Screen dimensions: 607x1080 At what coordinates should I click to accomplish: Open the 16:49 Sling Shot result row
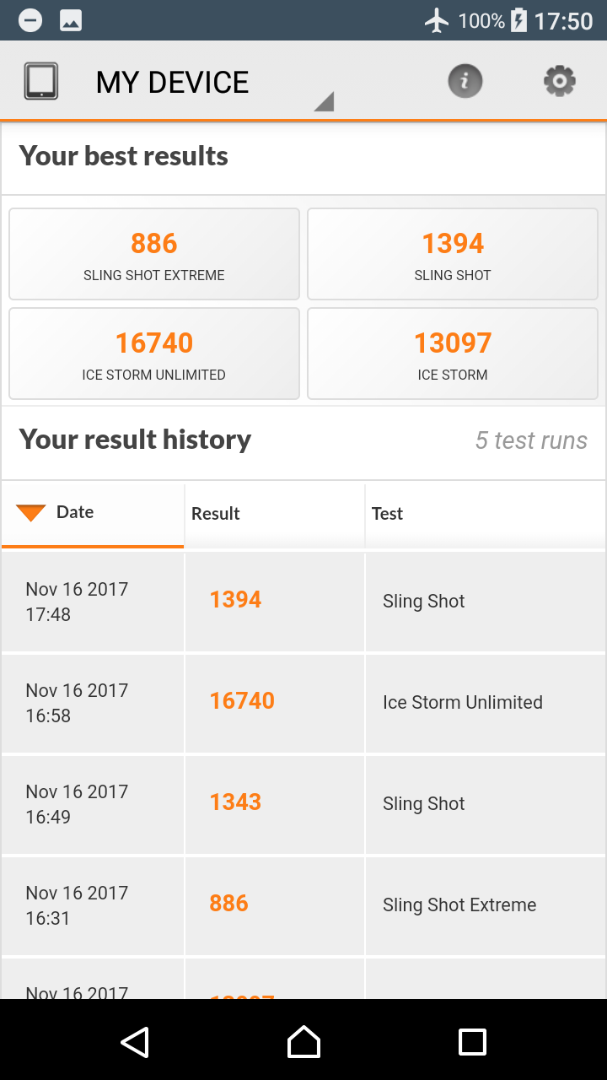click(303, 804)
